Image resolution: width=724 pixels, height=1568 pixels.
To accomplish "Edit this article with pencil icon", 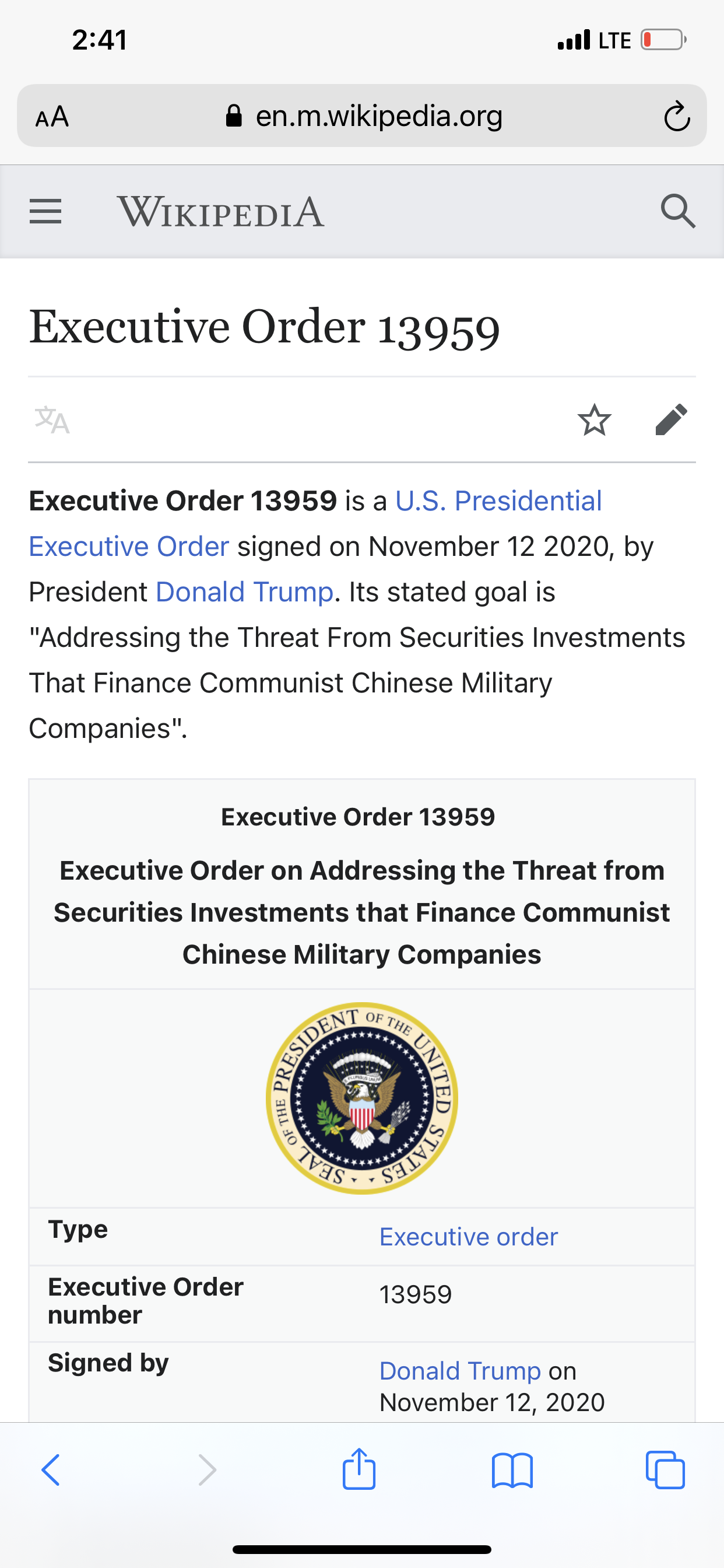I will (671, 420).
